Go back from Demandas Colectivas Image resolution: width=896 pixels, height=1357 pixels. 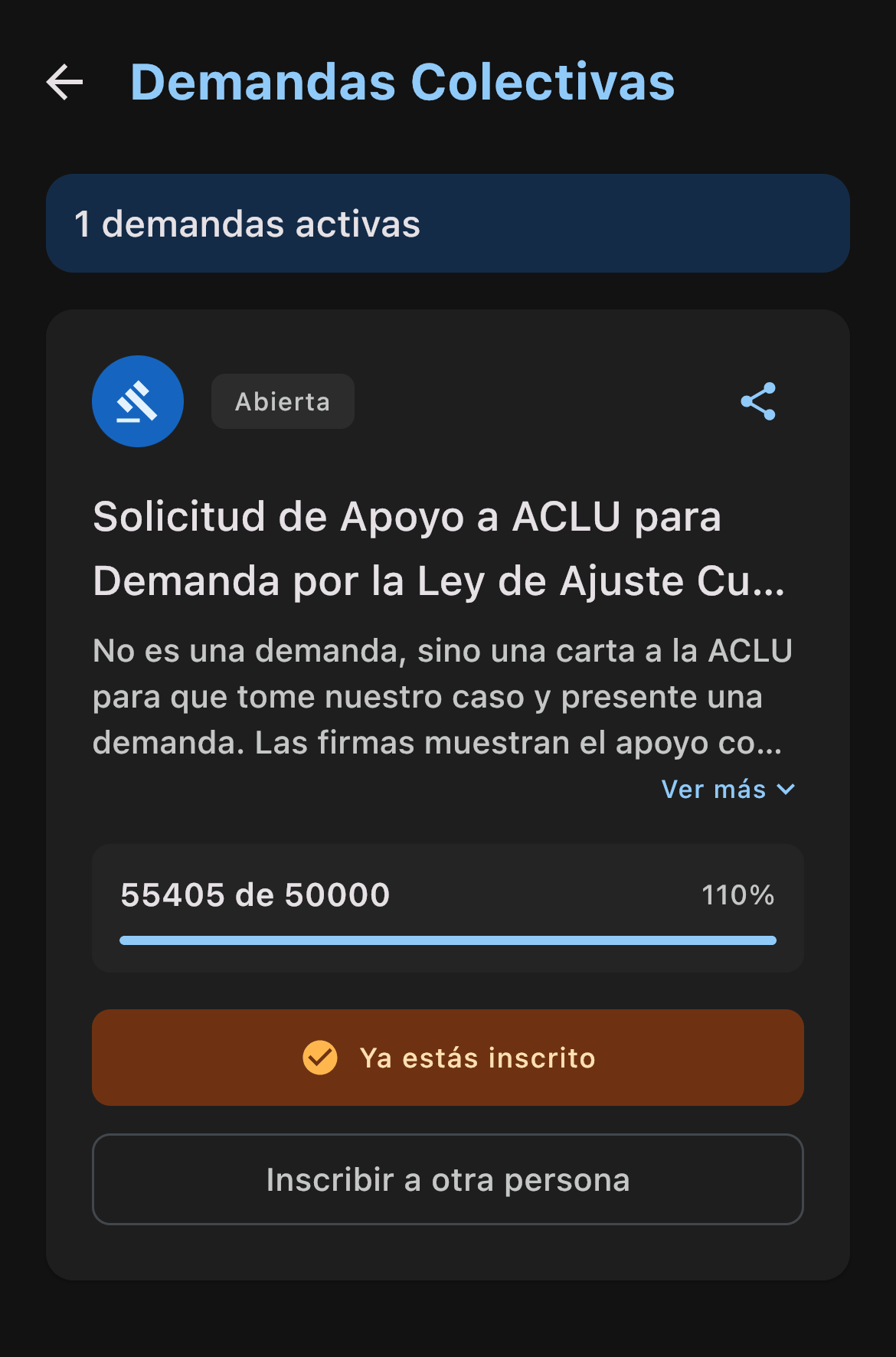coord(65,82)
